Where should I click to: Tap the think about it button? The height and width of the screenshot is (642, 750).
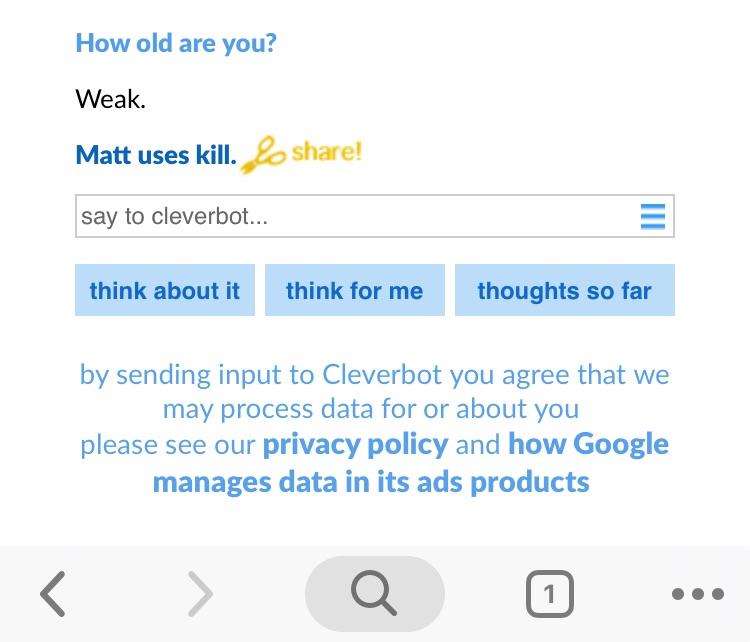[x=165, y=291]
